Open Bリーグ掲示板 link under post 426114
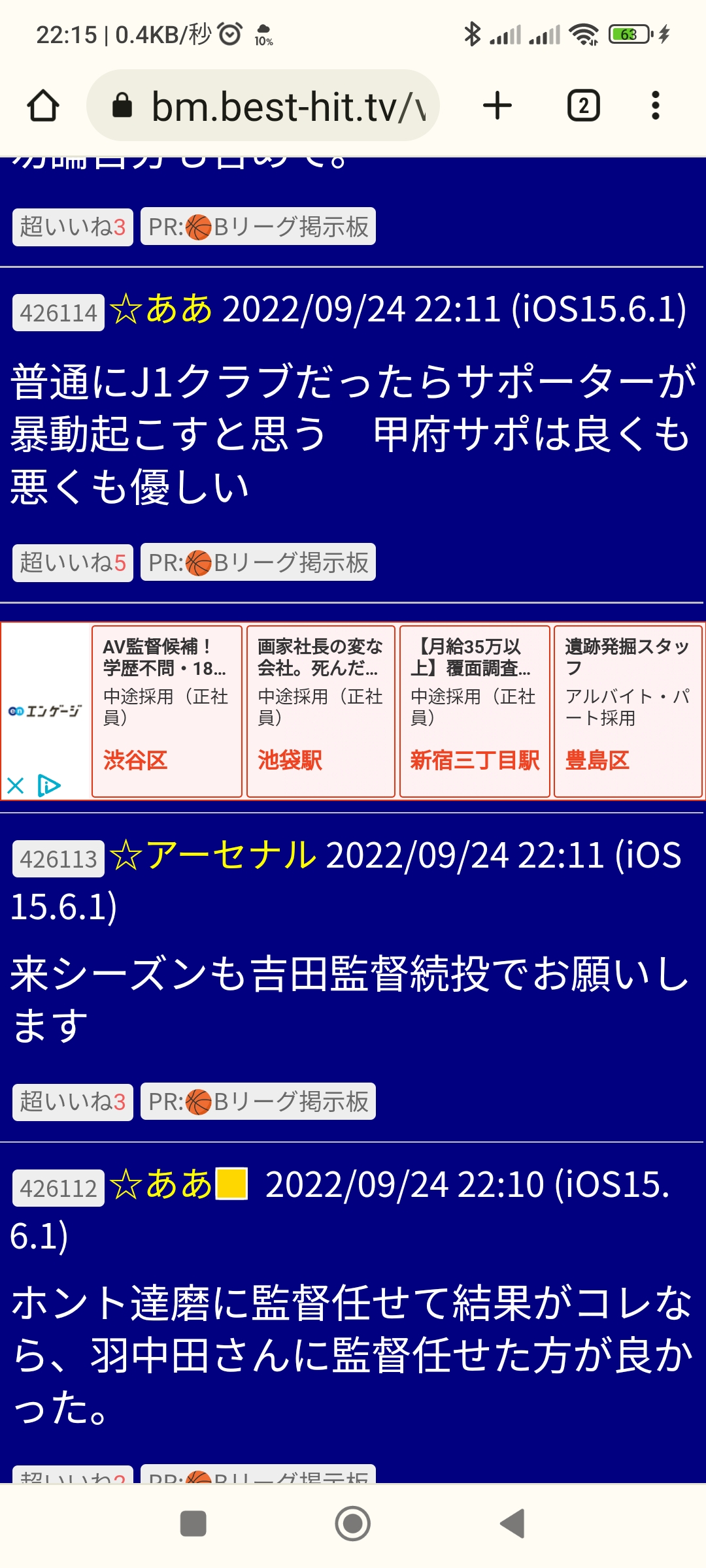This screenshot has width=706, height=1568. [258, 563]
